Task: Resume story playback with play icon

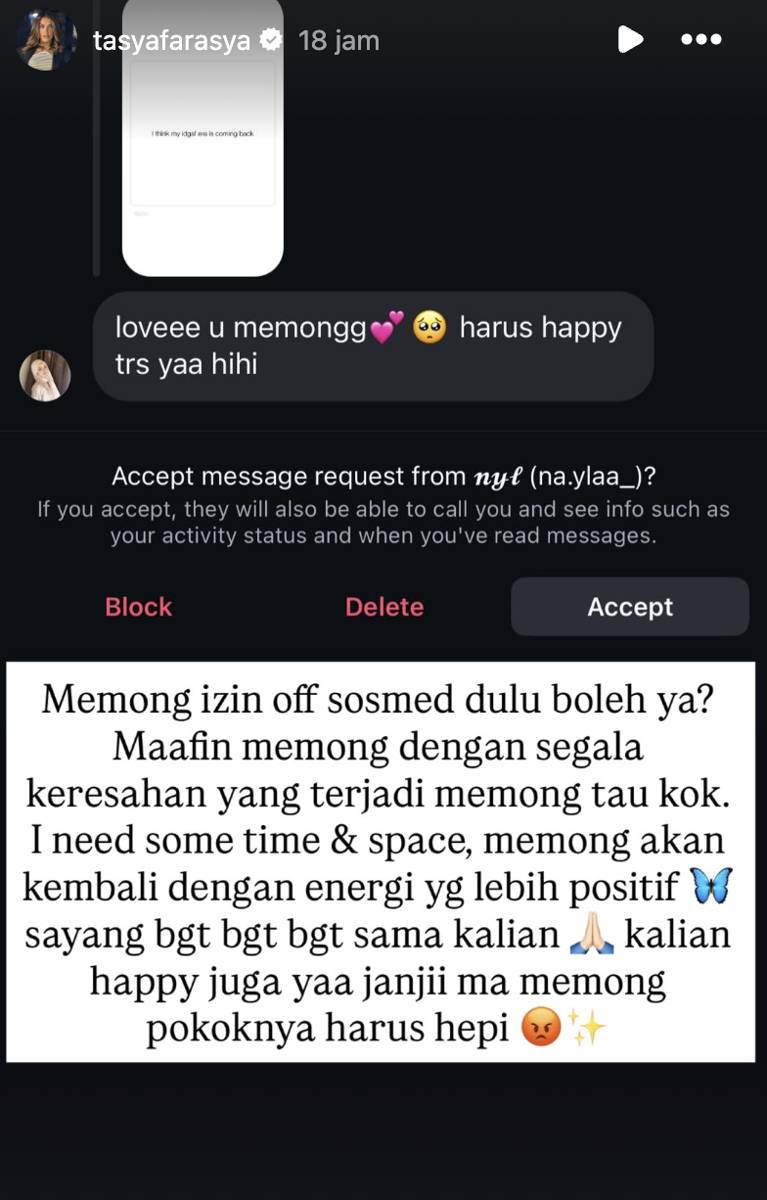Action: point(630,40)
